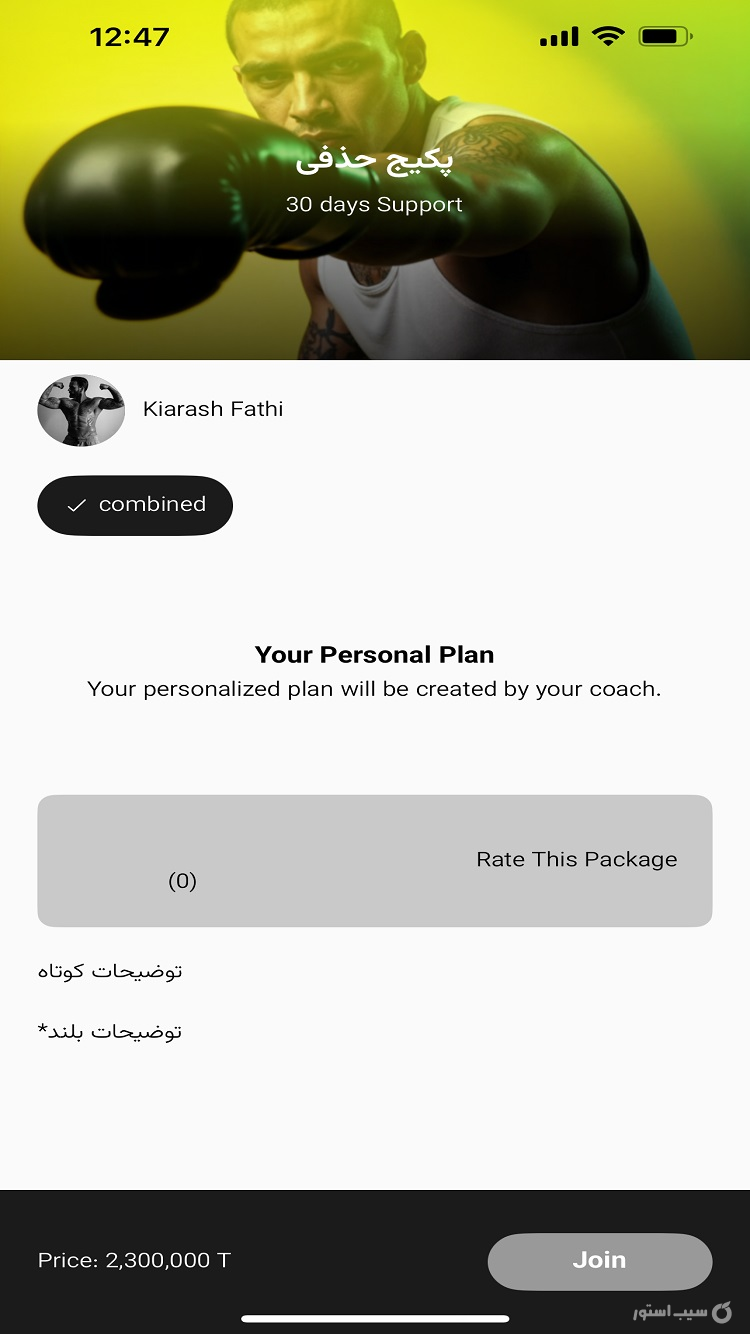Tap the Wi-Fi icon in the status bar
The image size is (750, 1334).
click(x=607, y=36)
